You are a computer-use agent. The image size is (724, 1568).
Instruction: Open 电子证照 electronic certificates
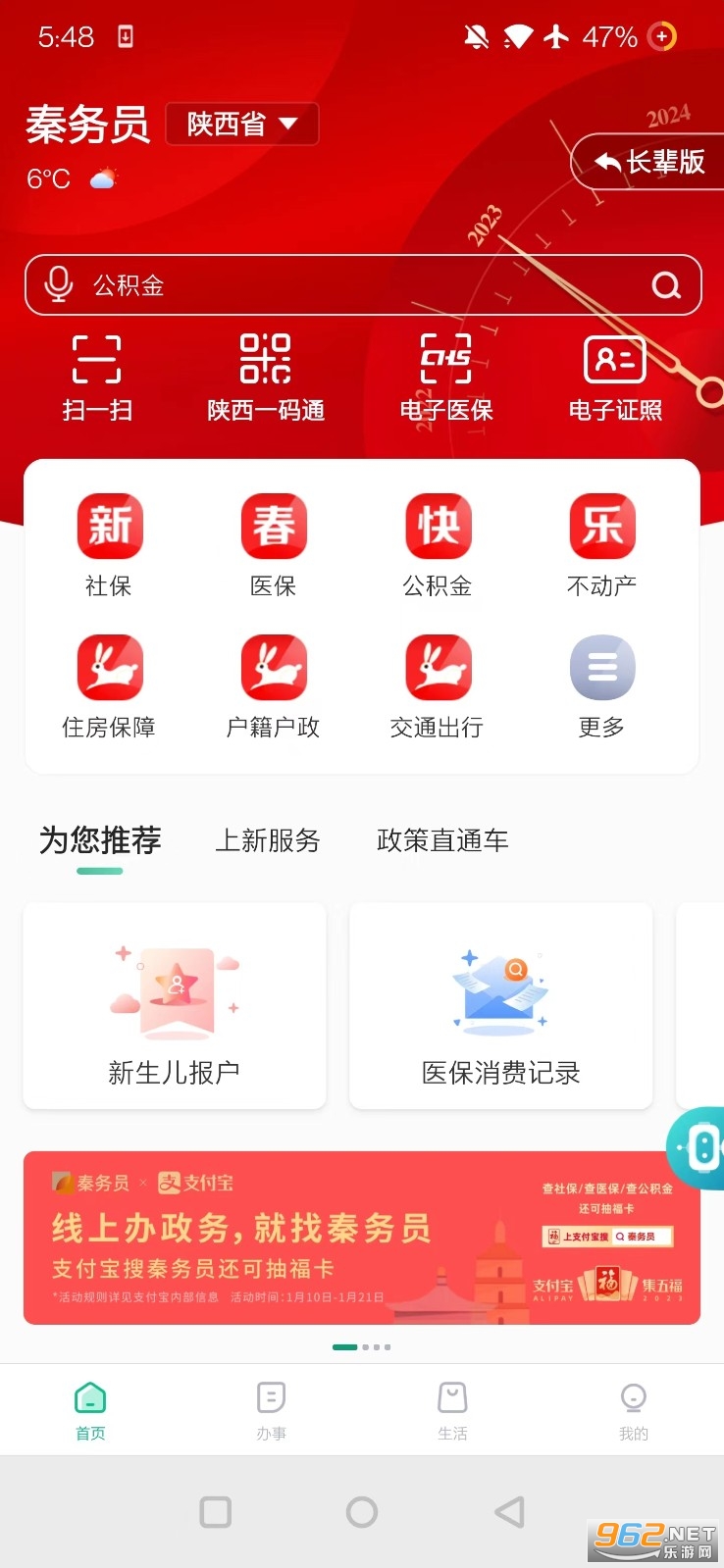[614, 378]
